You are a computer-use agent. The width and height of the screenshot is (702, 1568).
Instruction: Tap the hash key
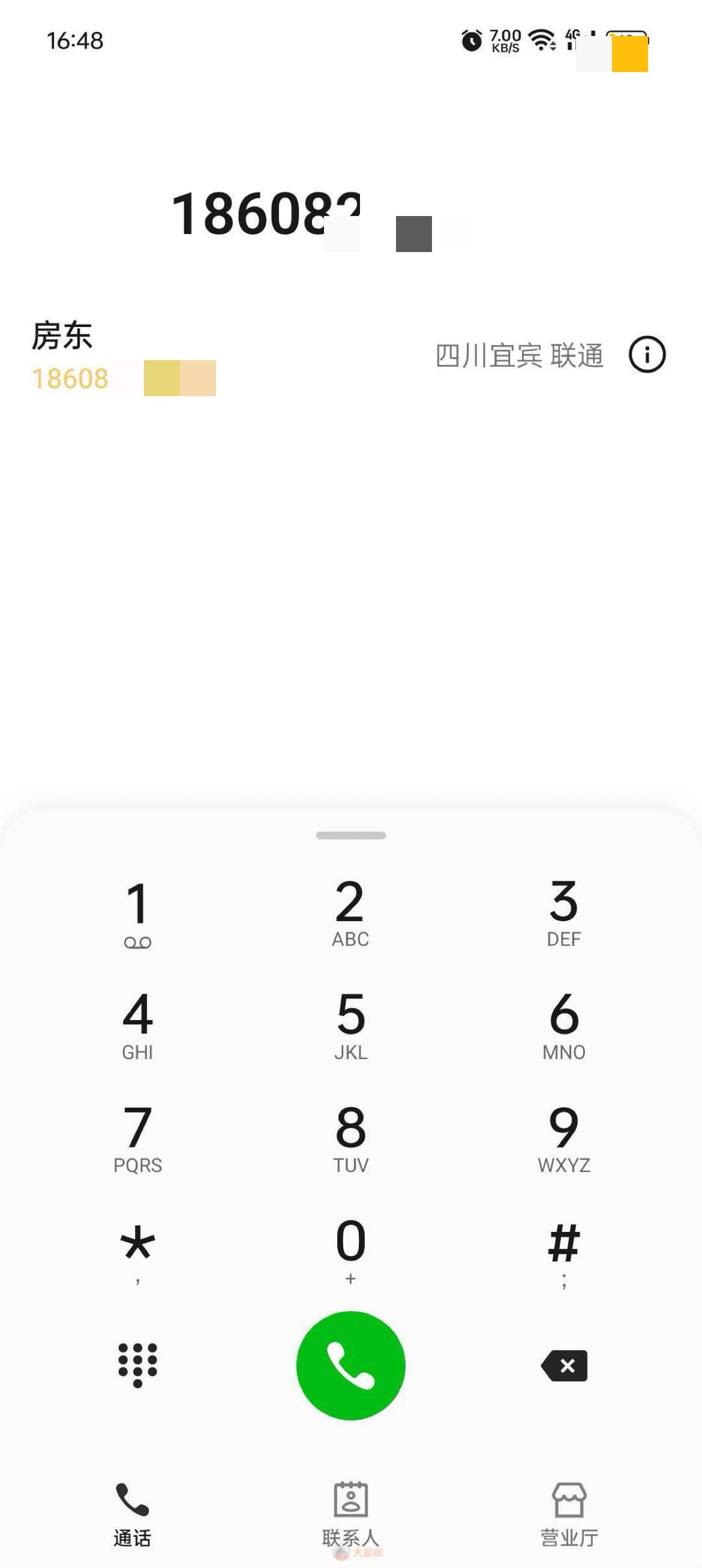coord(564,1252)
